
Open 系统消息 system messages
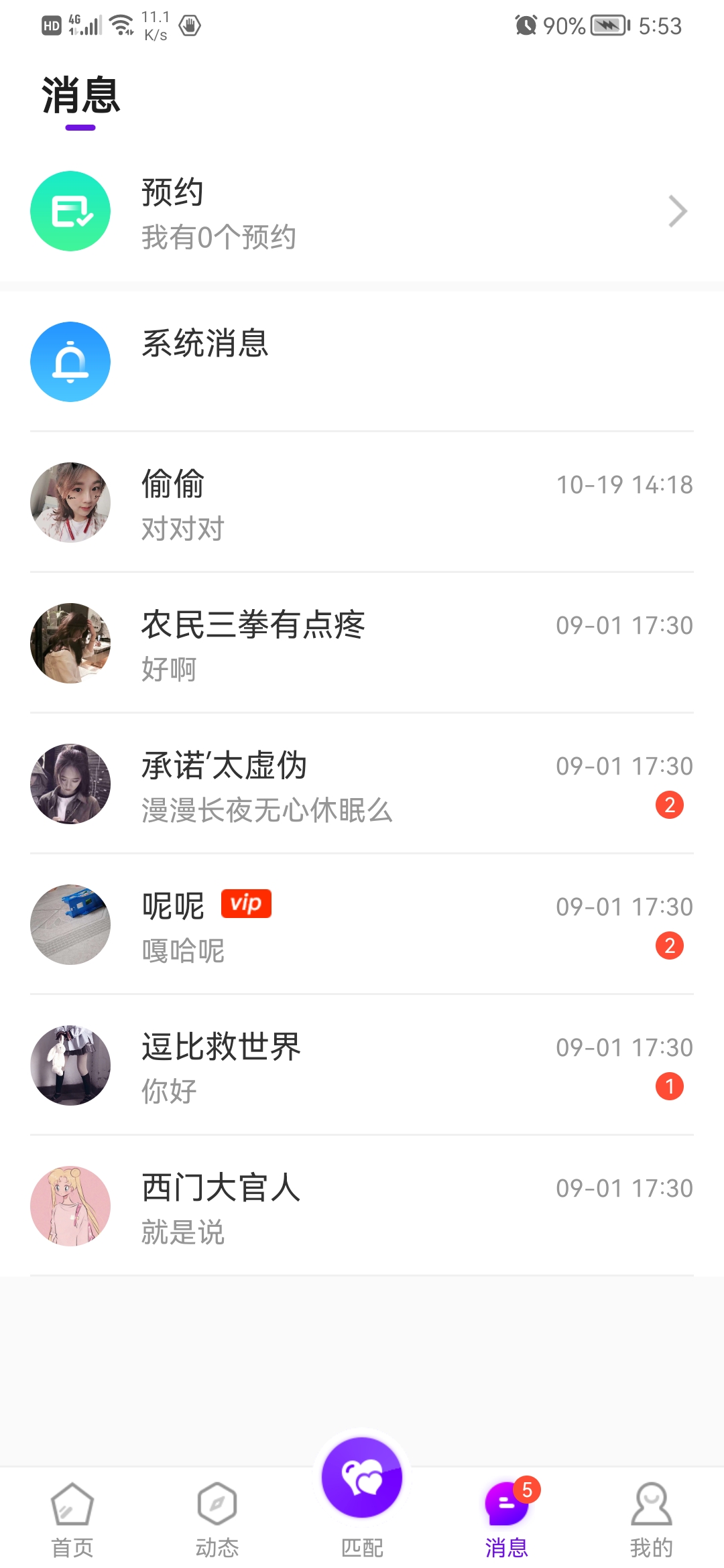point(362,362)
